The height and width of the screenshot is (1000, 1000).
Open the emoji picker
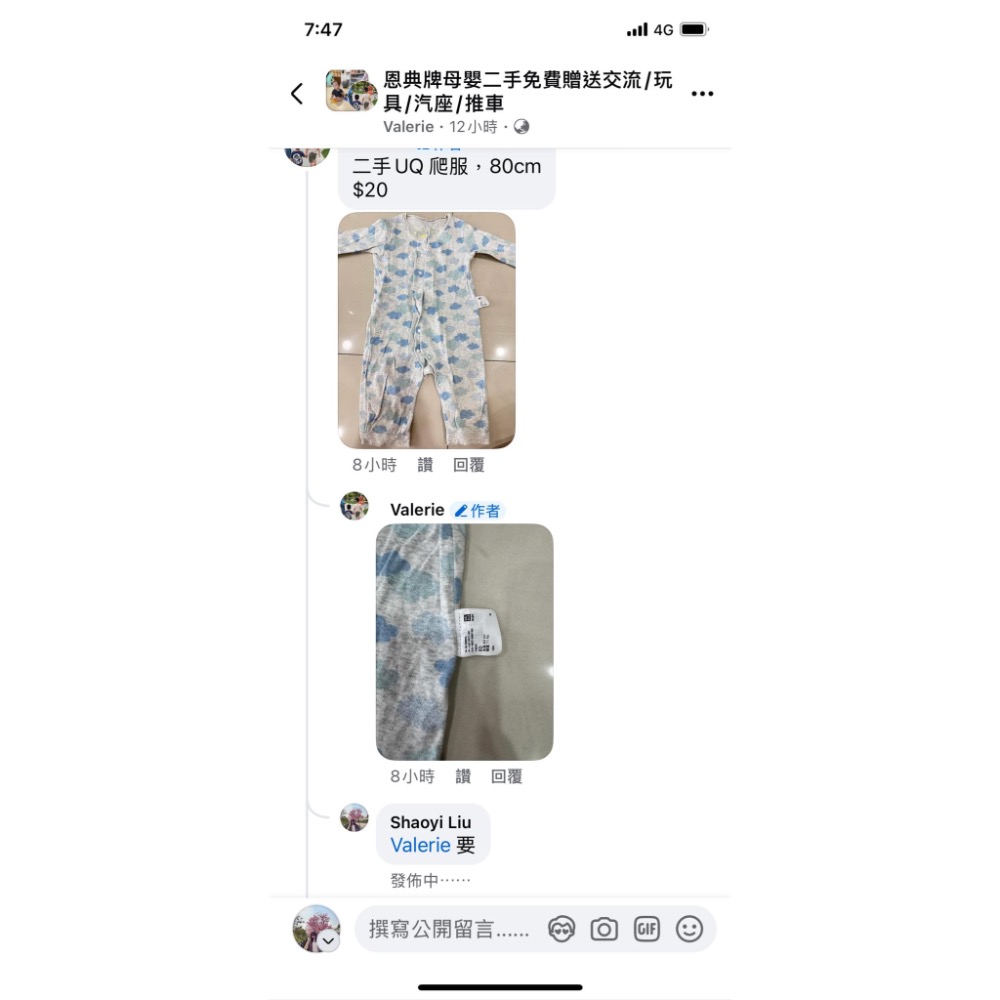pos(689,929)
